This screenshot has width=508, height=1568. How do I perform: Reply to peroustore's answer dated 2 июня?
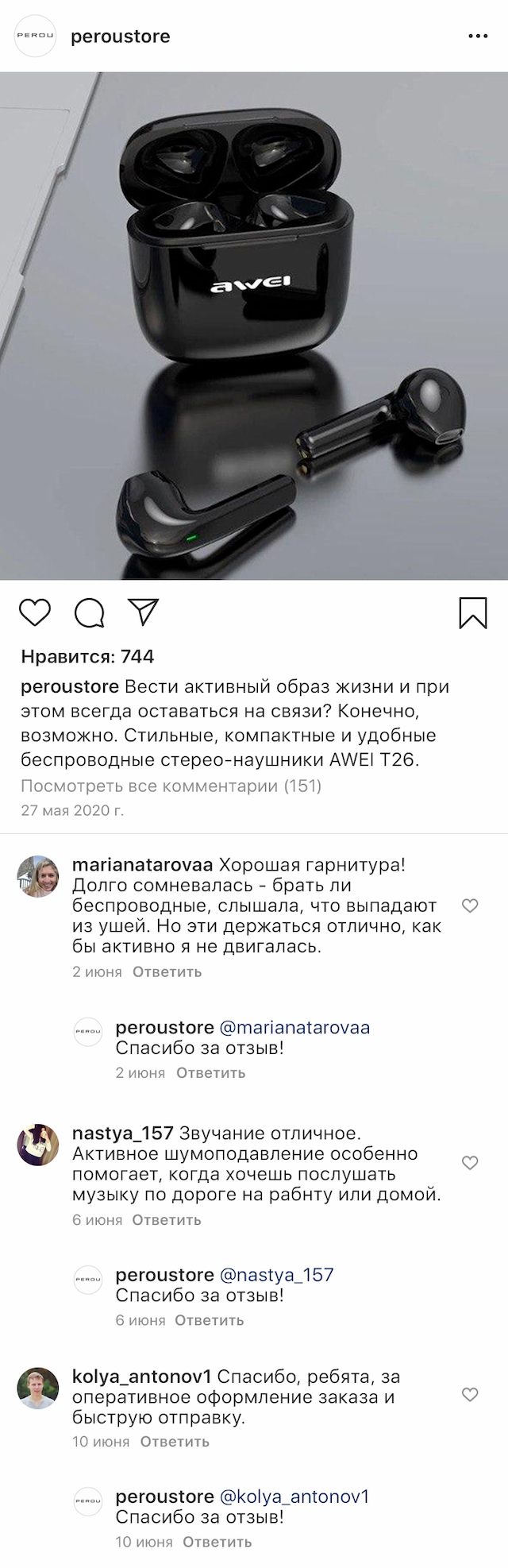pos(210,1072)
